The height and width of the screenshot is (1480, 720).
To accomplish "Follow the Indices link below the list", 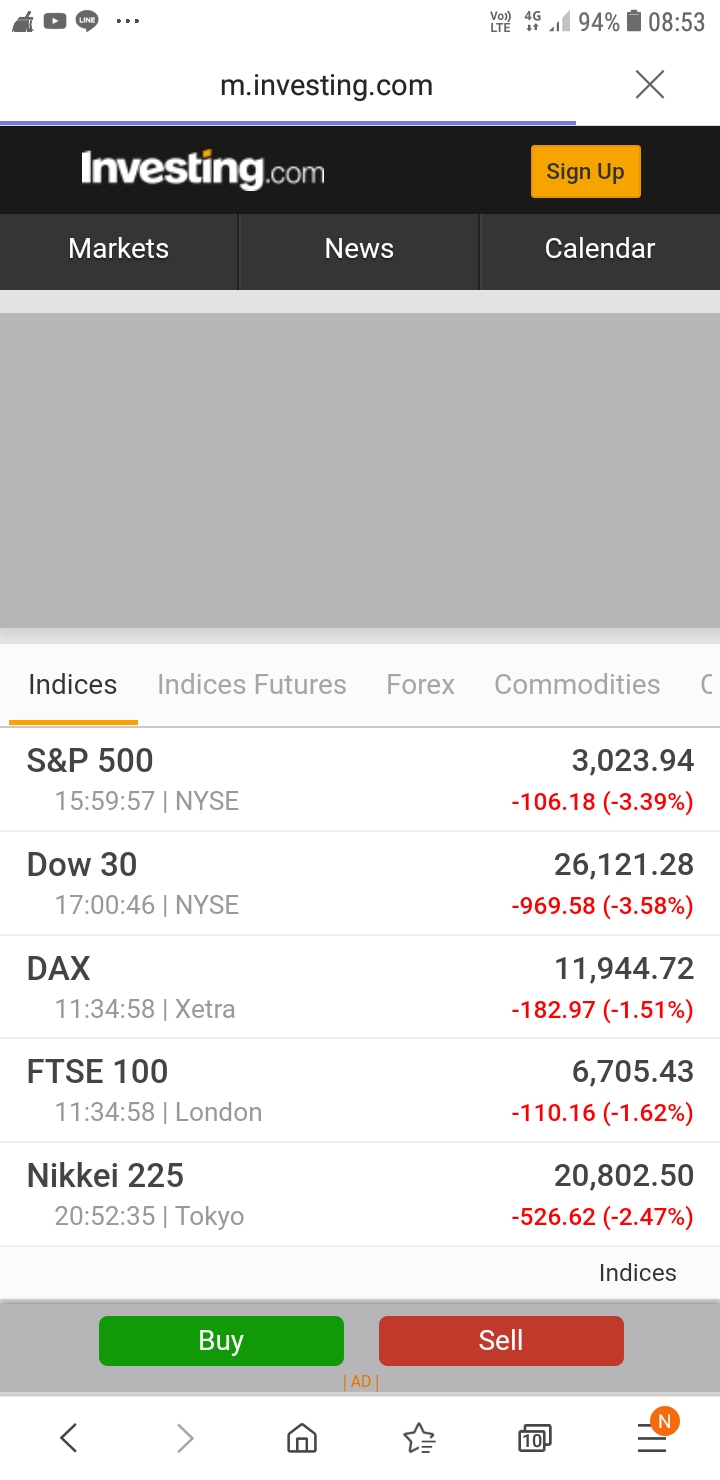I will click(637, 1273).
